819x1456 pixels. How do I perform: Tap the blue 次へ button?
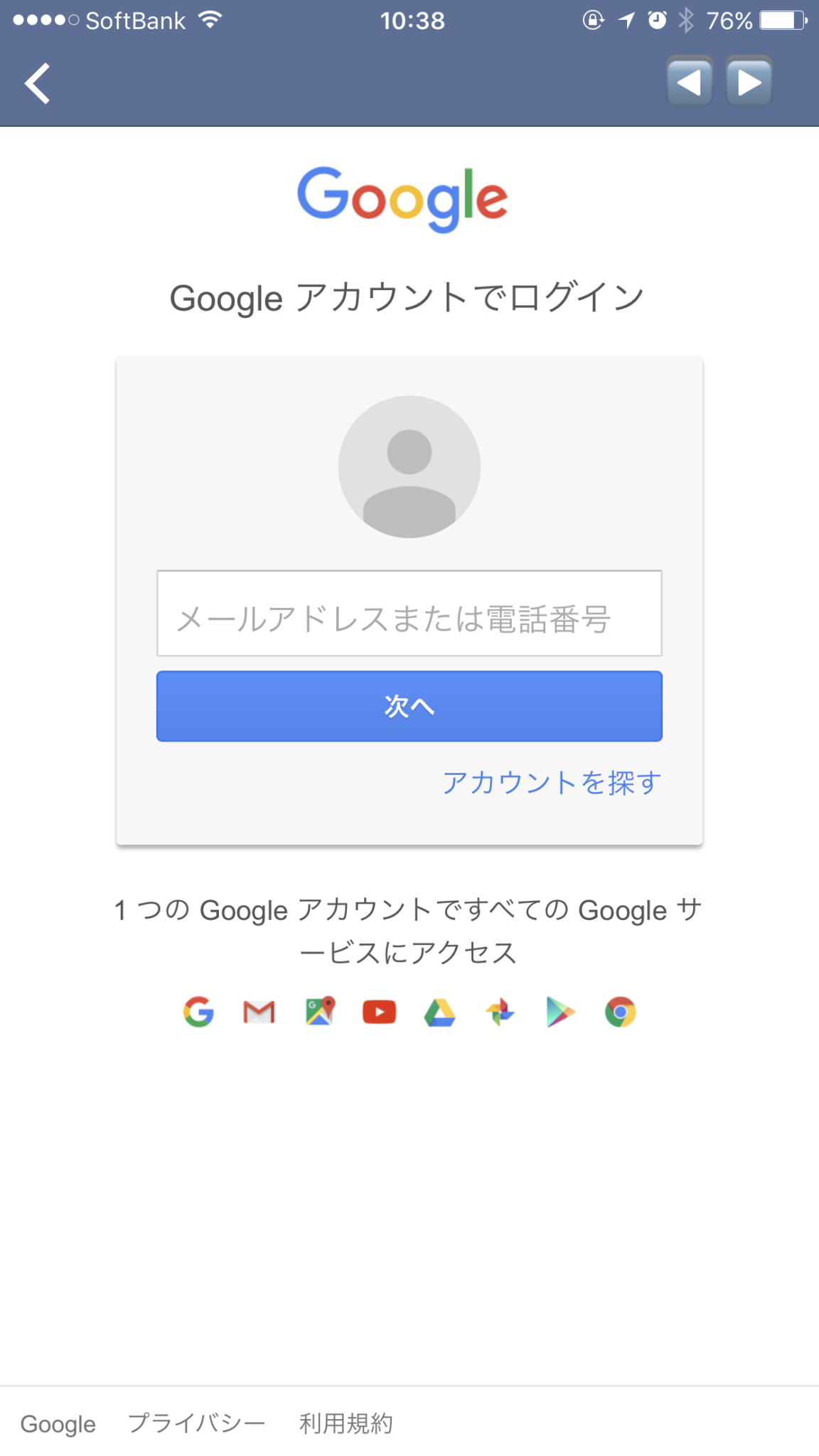point(409,706)
